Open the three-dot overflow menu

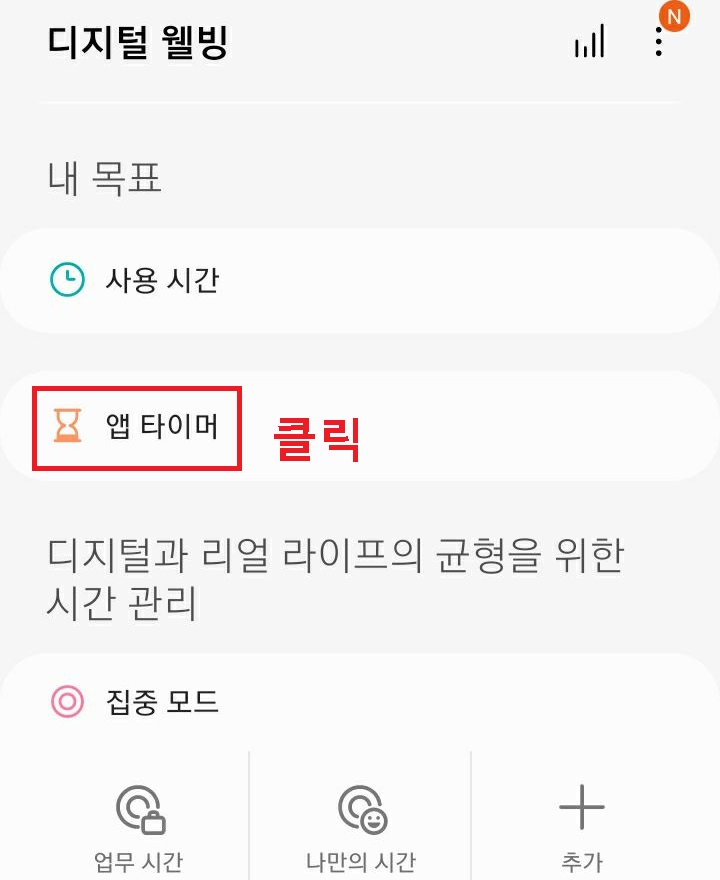(x=658, y=42)
